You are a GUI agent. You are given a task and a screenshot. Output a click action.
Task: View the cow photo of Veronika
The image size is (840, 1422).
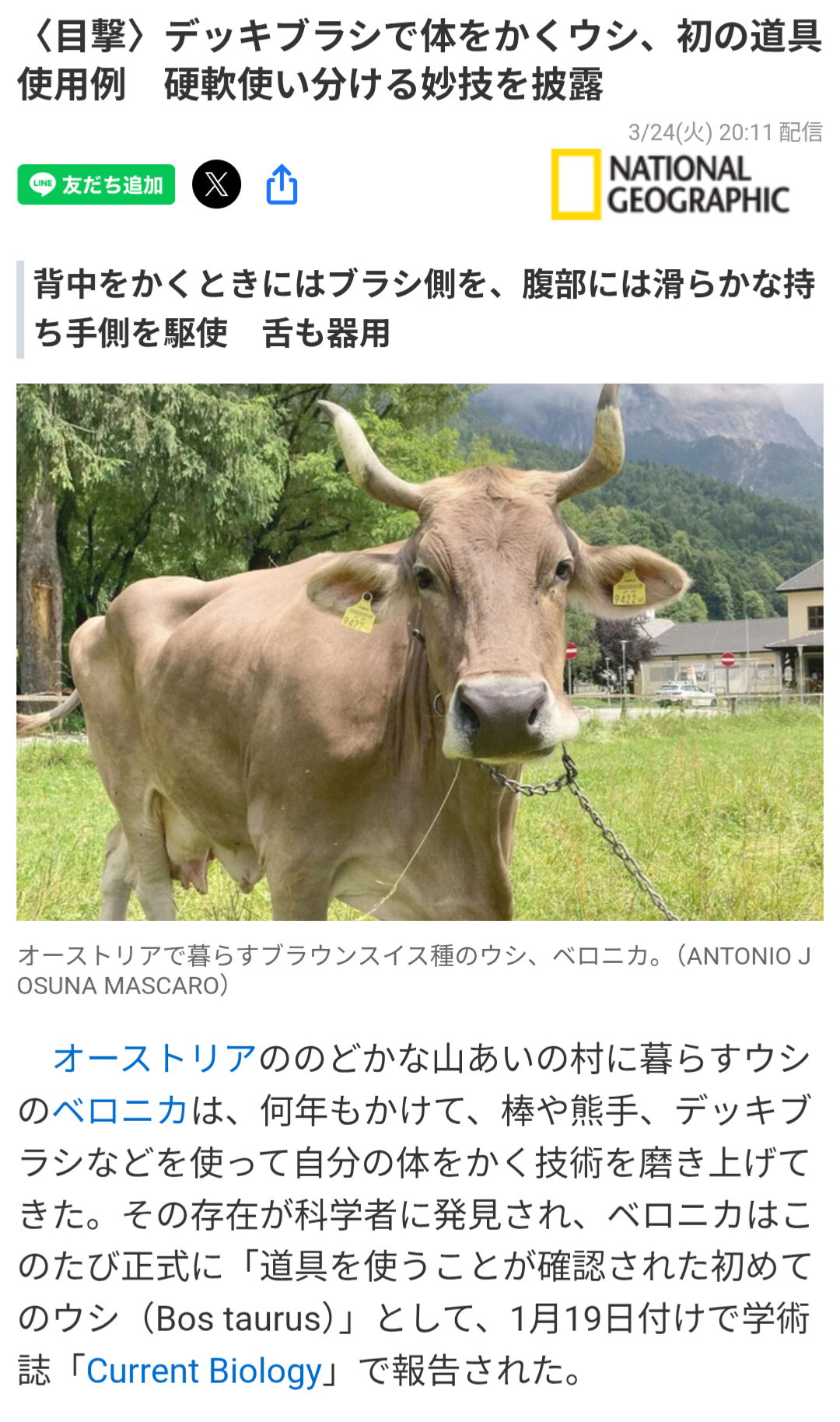point(420,652)
